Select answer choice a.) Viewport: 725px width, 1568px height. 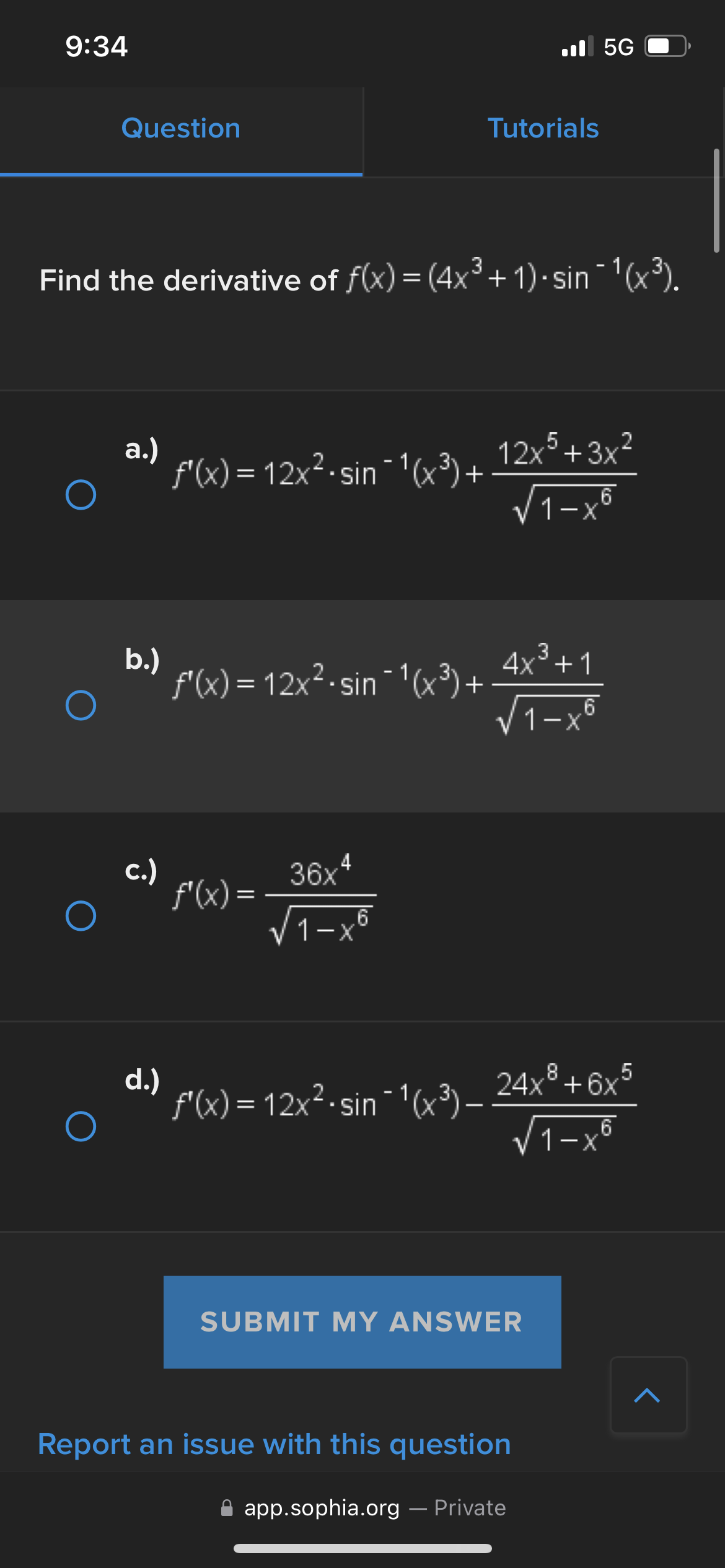pyautogui.click(x=81, y=494)
